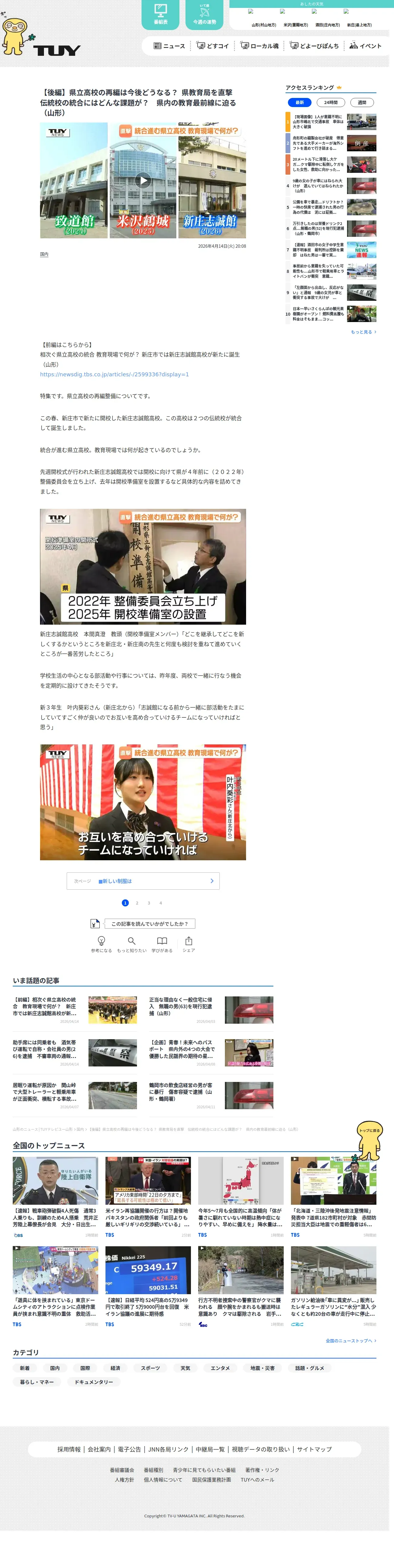Tap the 国内 tag under the video
Viewport: 394px width, 1568px height.
(44, 254)
